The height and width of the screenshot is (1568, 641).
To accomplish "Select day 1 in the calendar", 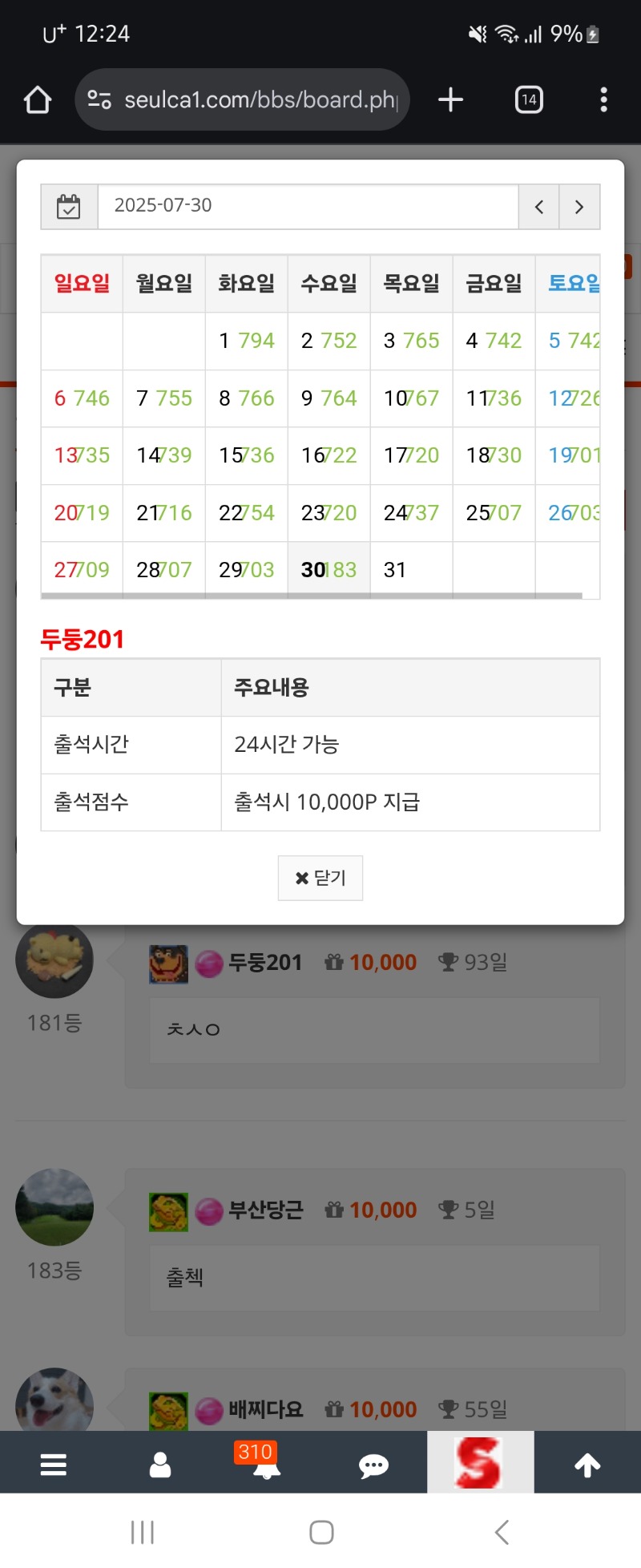I will click(x=246, y=341).
